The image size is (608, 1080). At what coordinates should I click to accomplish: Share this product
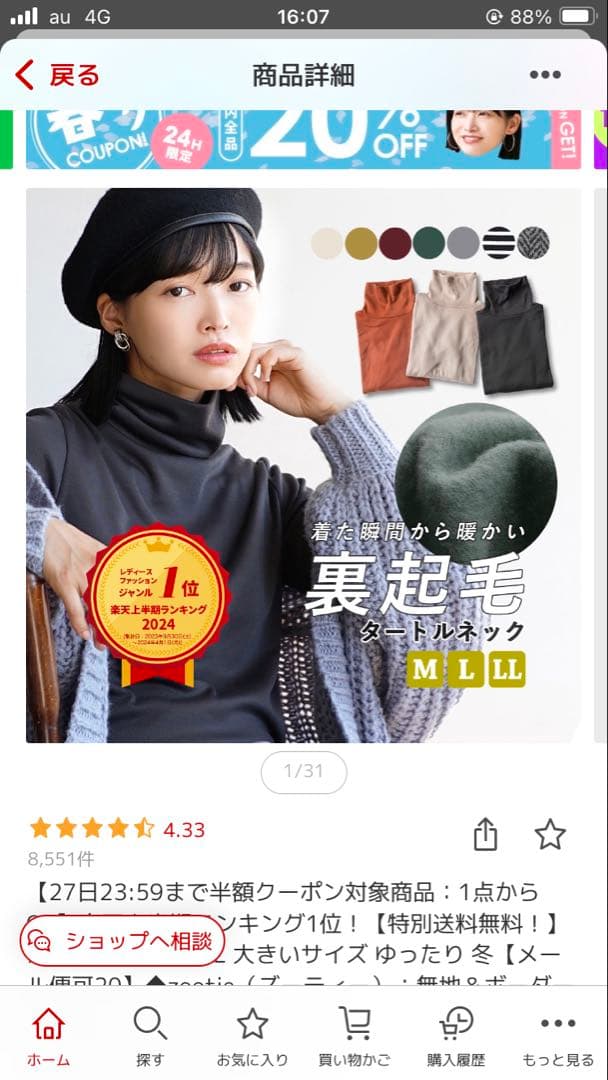[x=485, y=834]
